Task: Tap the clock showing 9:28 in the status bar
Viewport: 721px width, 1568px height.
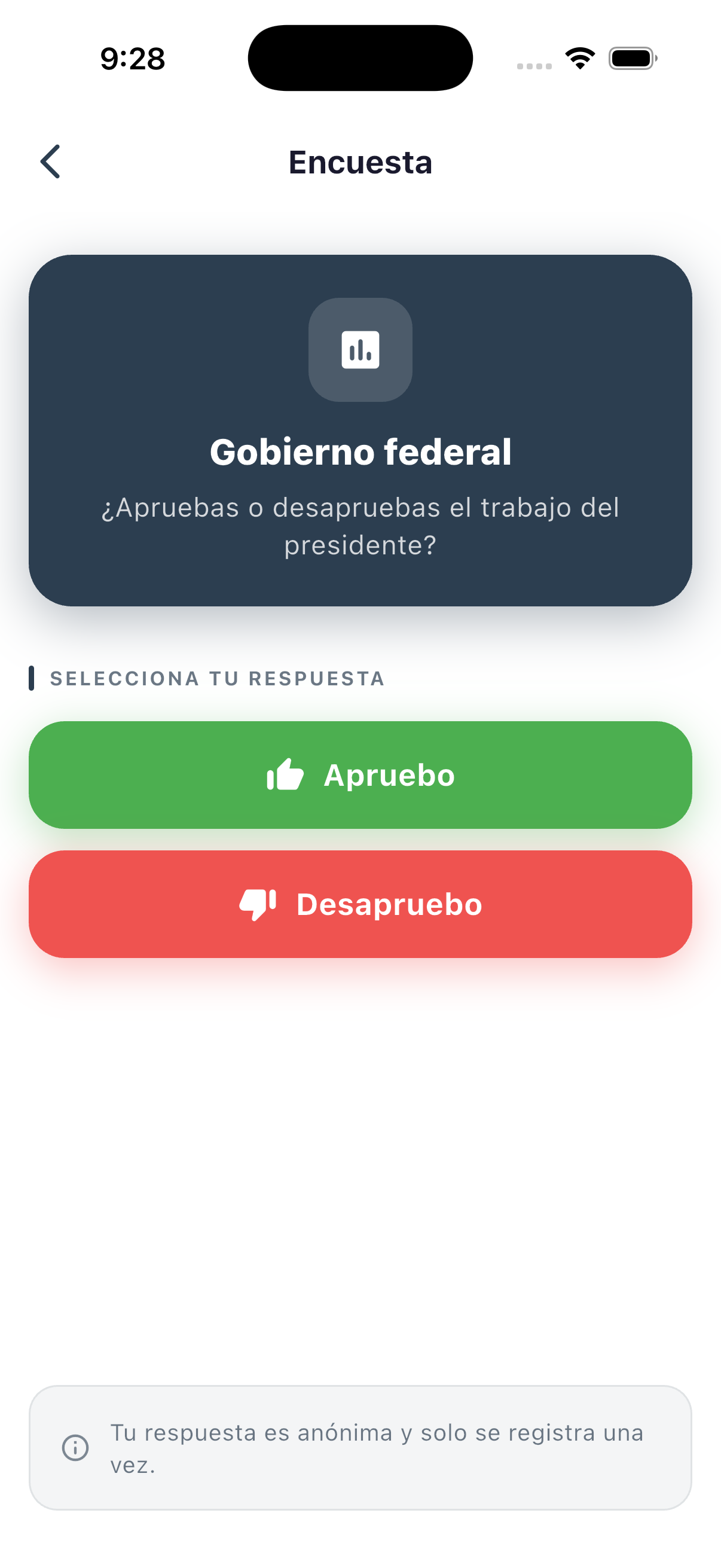Action: (132, 58)
